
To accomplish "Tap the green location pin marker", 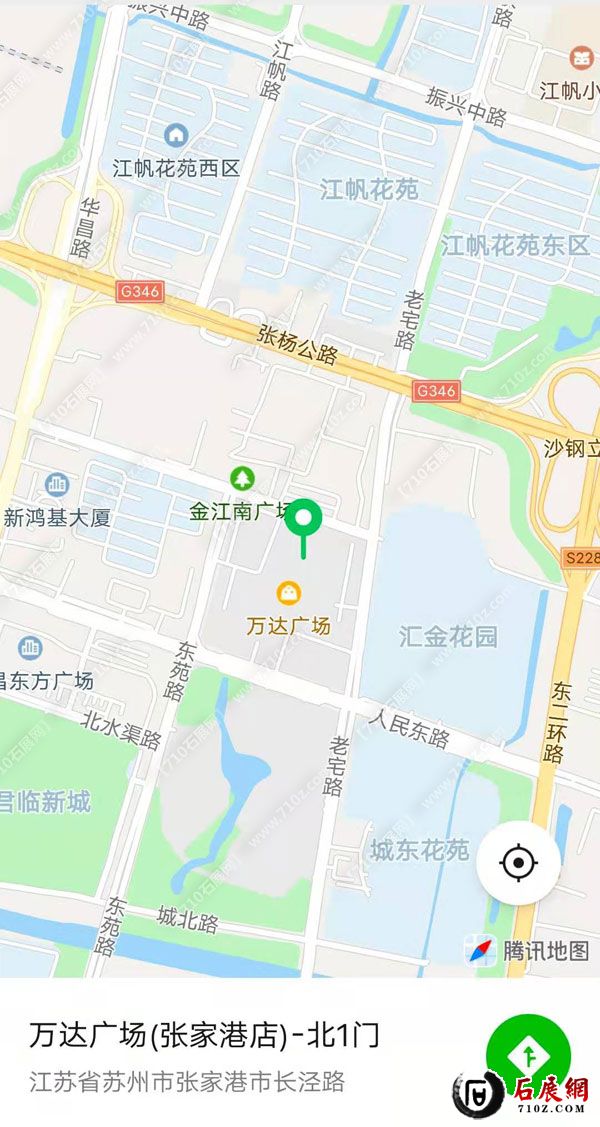I will (303, 520).
